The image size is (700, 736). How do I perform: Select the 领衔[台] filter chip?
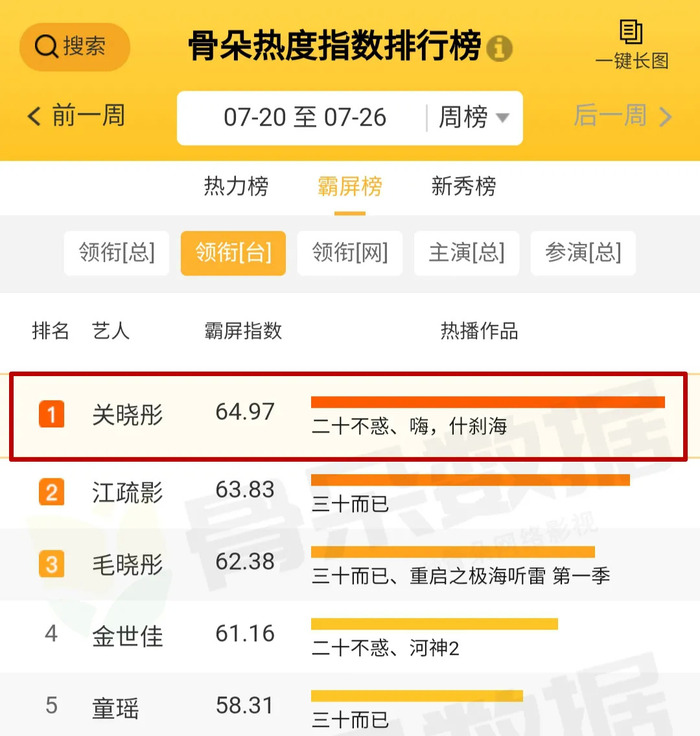click(233, 253)
